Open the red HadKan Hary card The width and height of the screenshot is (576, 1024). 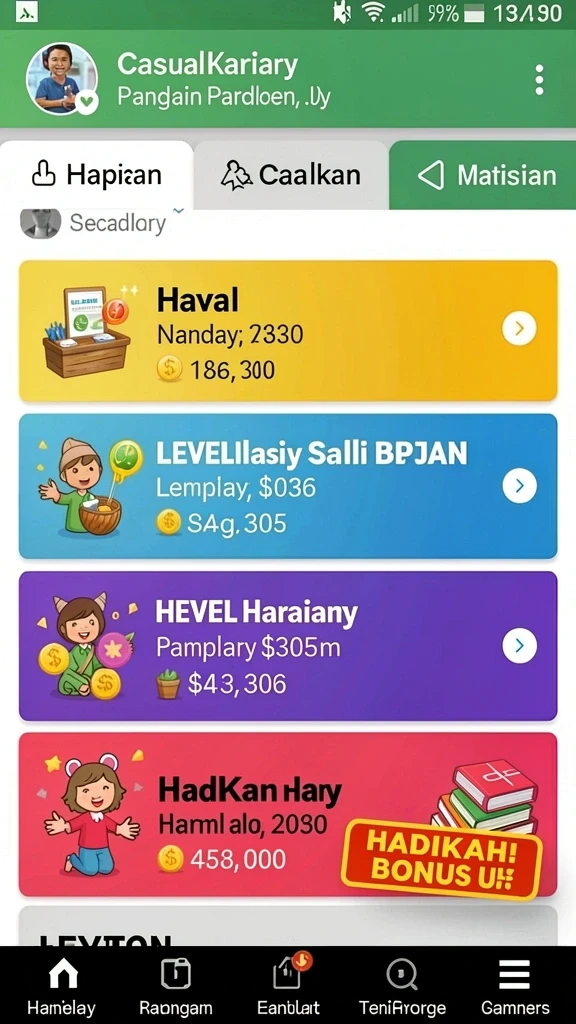click(x=288, y=814)
